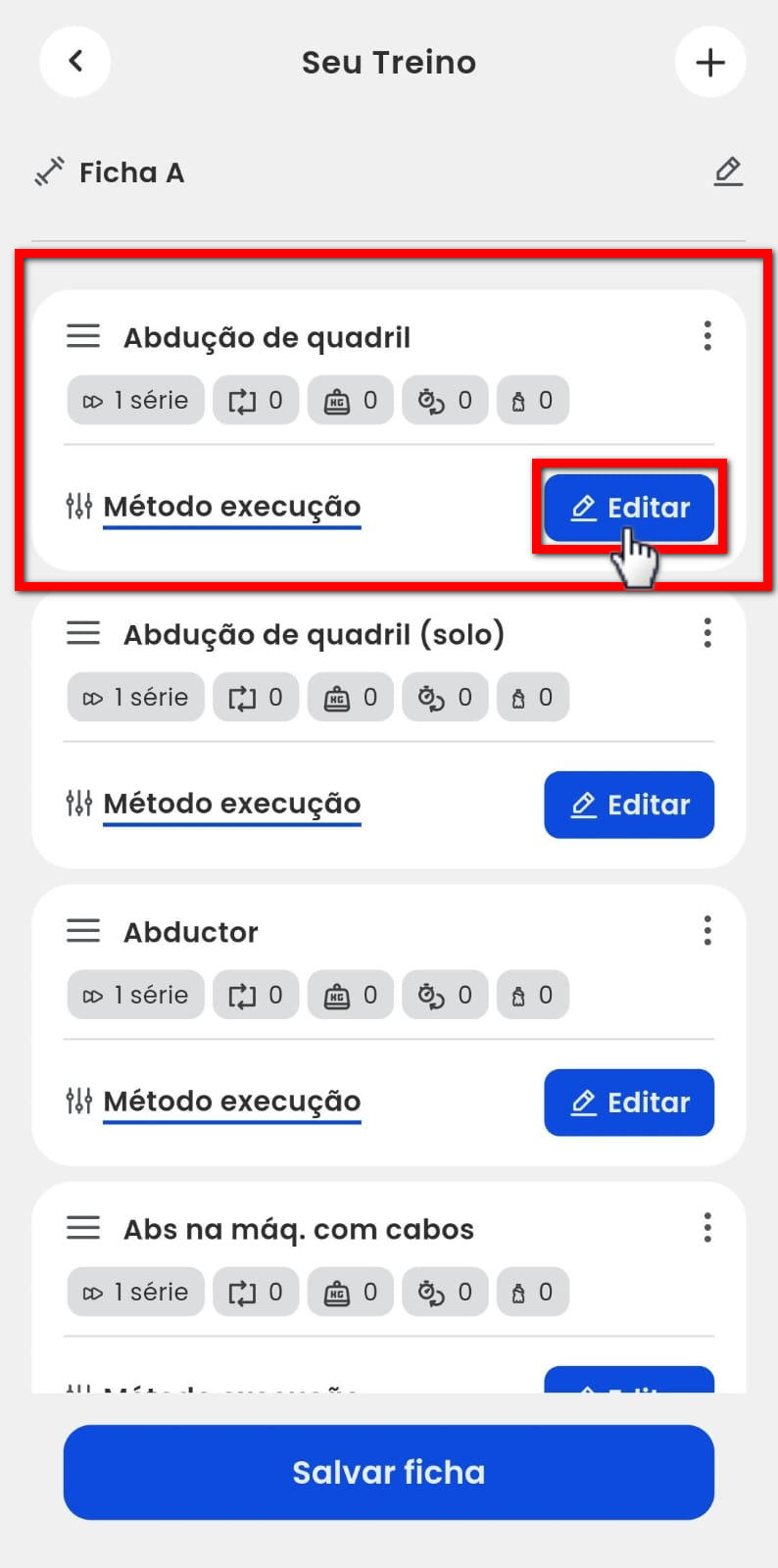The width and height of the screenshot is (778, 1568).
Task: Tap Editar on the Abdução de quadril card
Action: [x=629, y=508]
